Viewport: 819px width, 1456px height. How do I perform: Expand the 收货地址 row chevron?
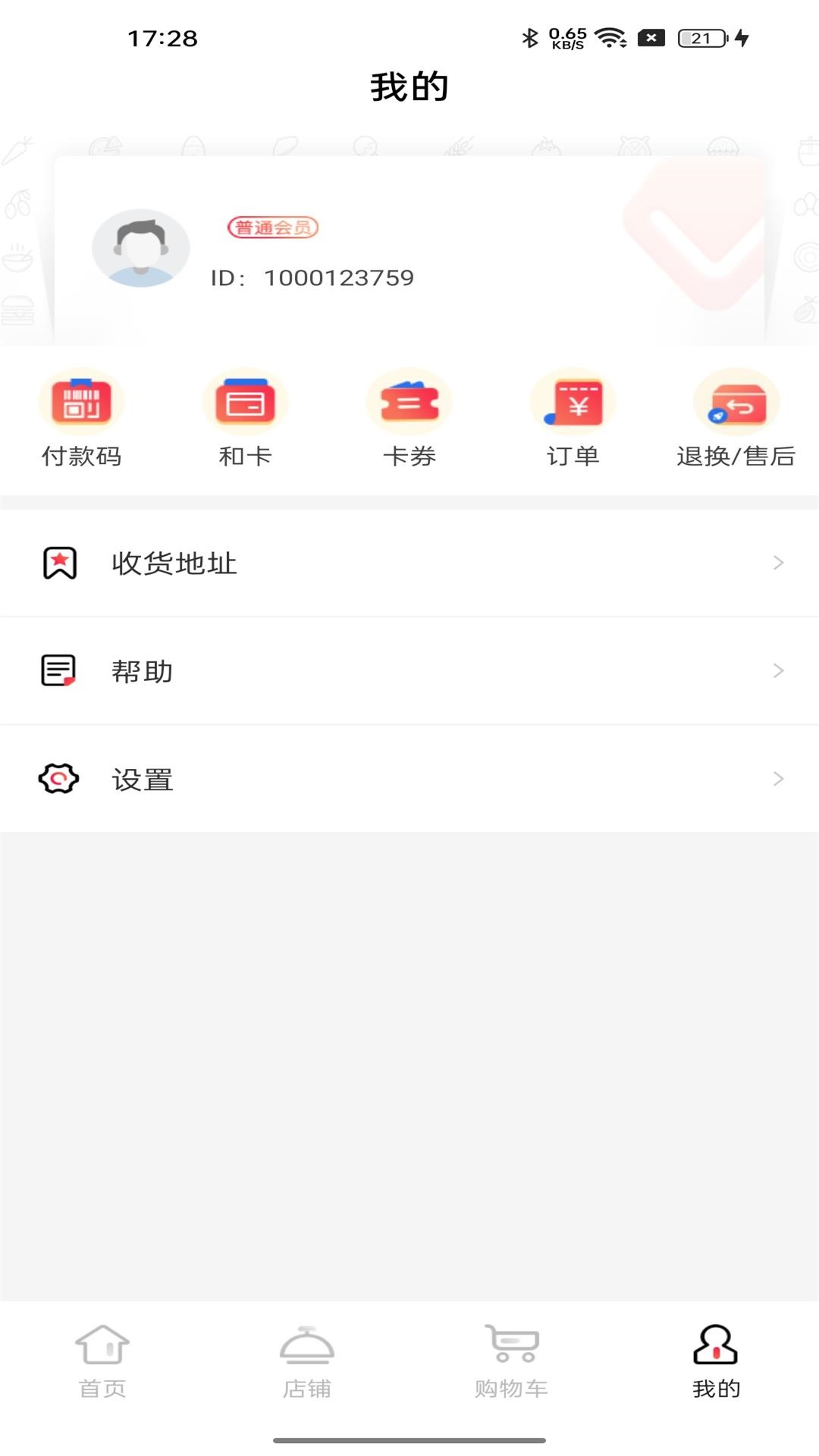tap(778, 563)
